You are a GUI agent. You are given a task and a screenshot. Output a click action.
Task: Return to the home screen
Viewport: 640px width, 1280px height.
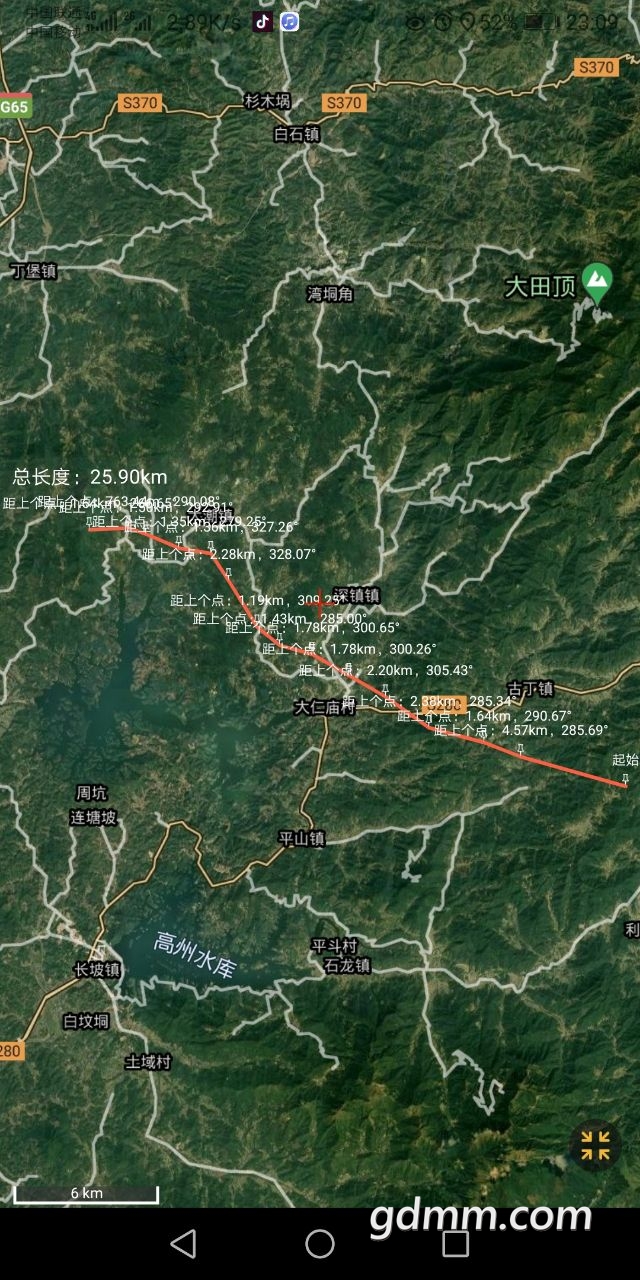pos(320,1243)
